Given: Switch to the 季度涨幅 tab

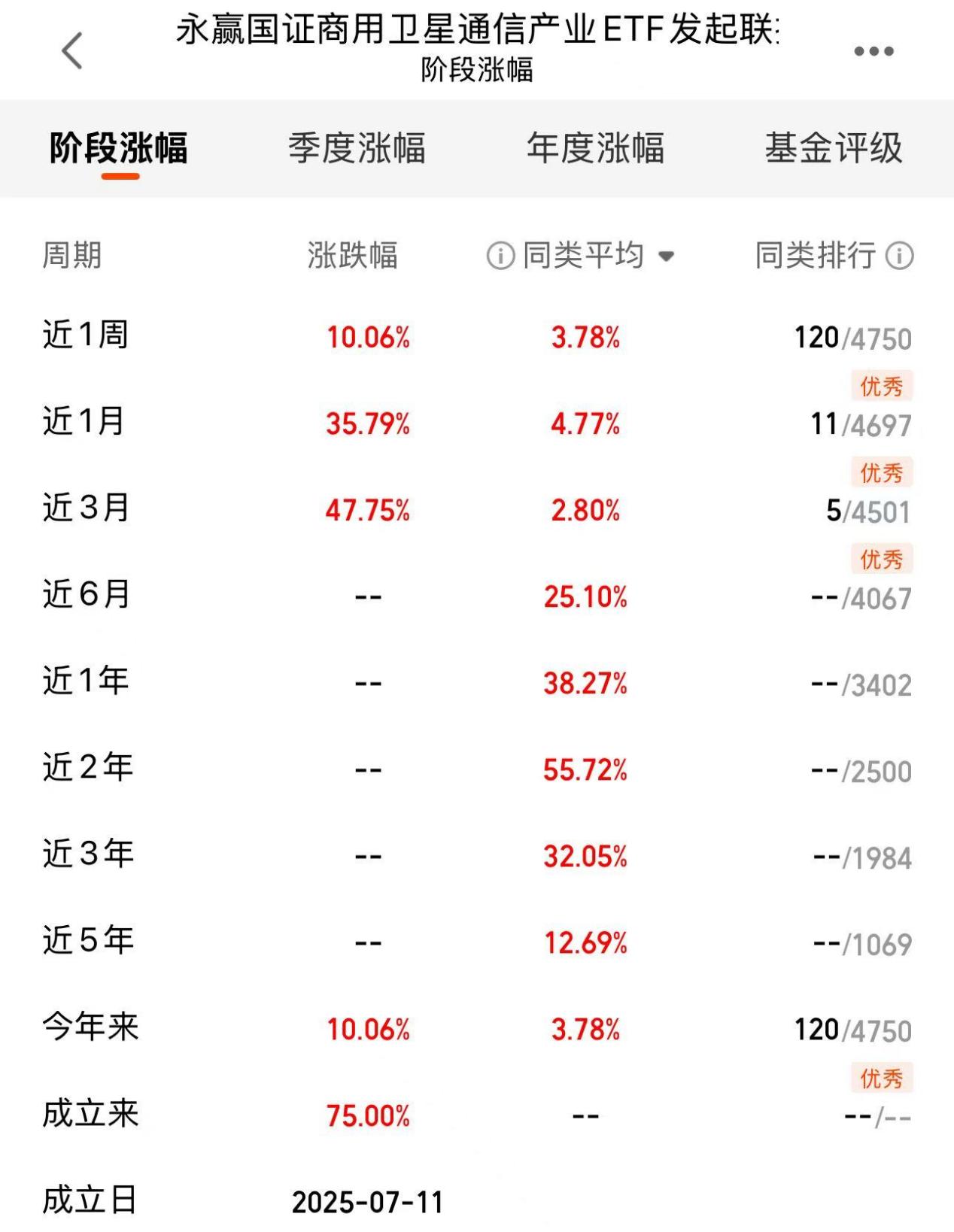Looking at the screenshot, I should (358, 149).
